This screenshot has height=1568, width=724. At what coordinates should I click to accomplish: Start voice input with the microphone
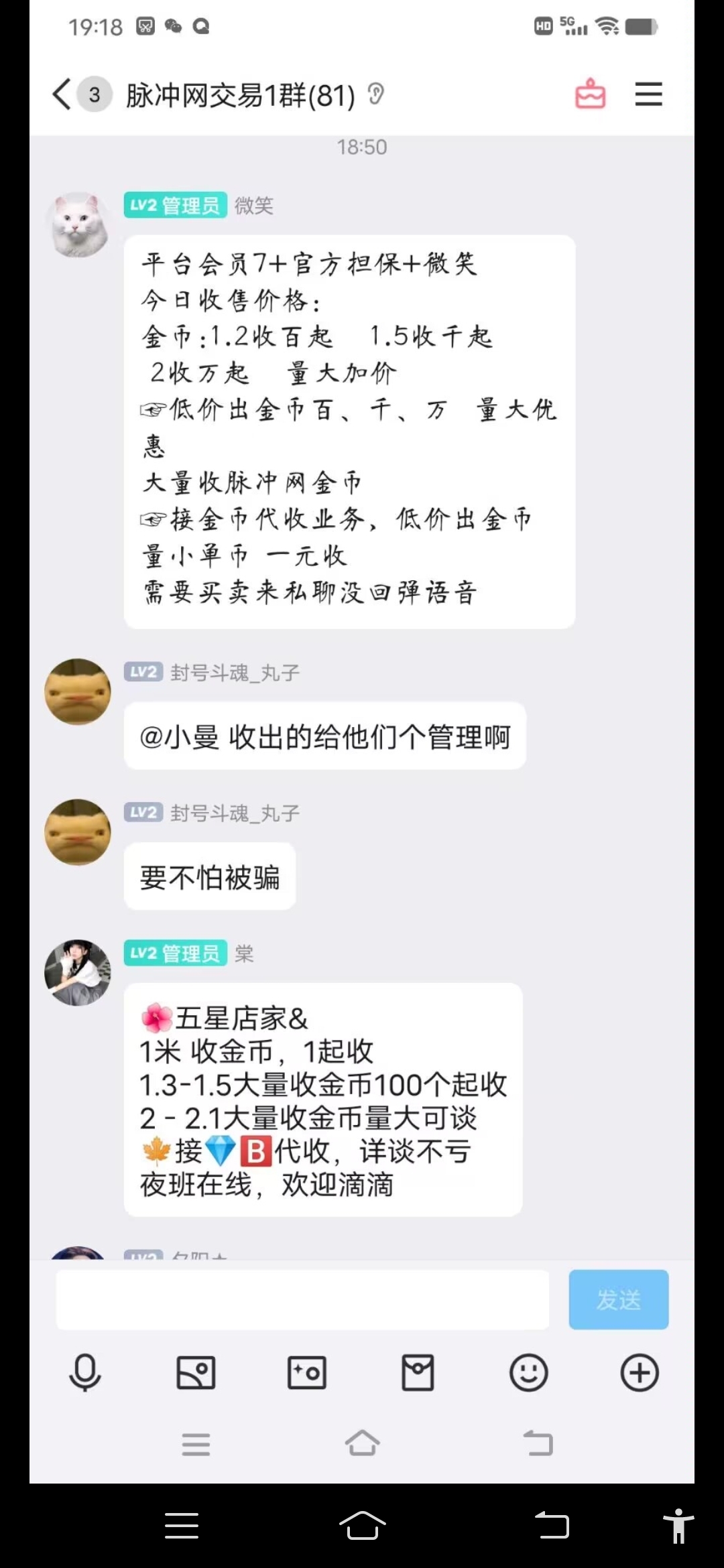point(85,1373)
